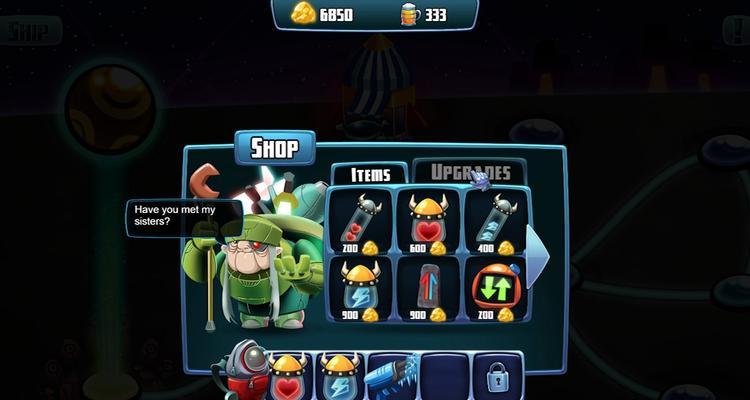
Task: Tap the heart helmet inventory slot
Action: tap(290, 377)
